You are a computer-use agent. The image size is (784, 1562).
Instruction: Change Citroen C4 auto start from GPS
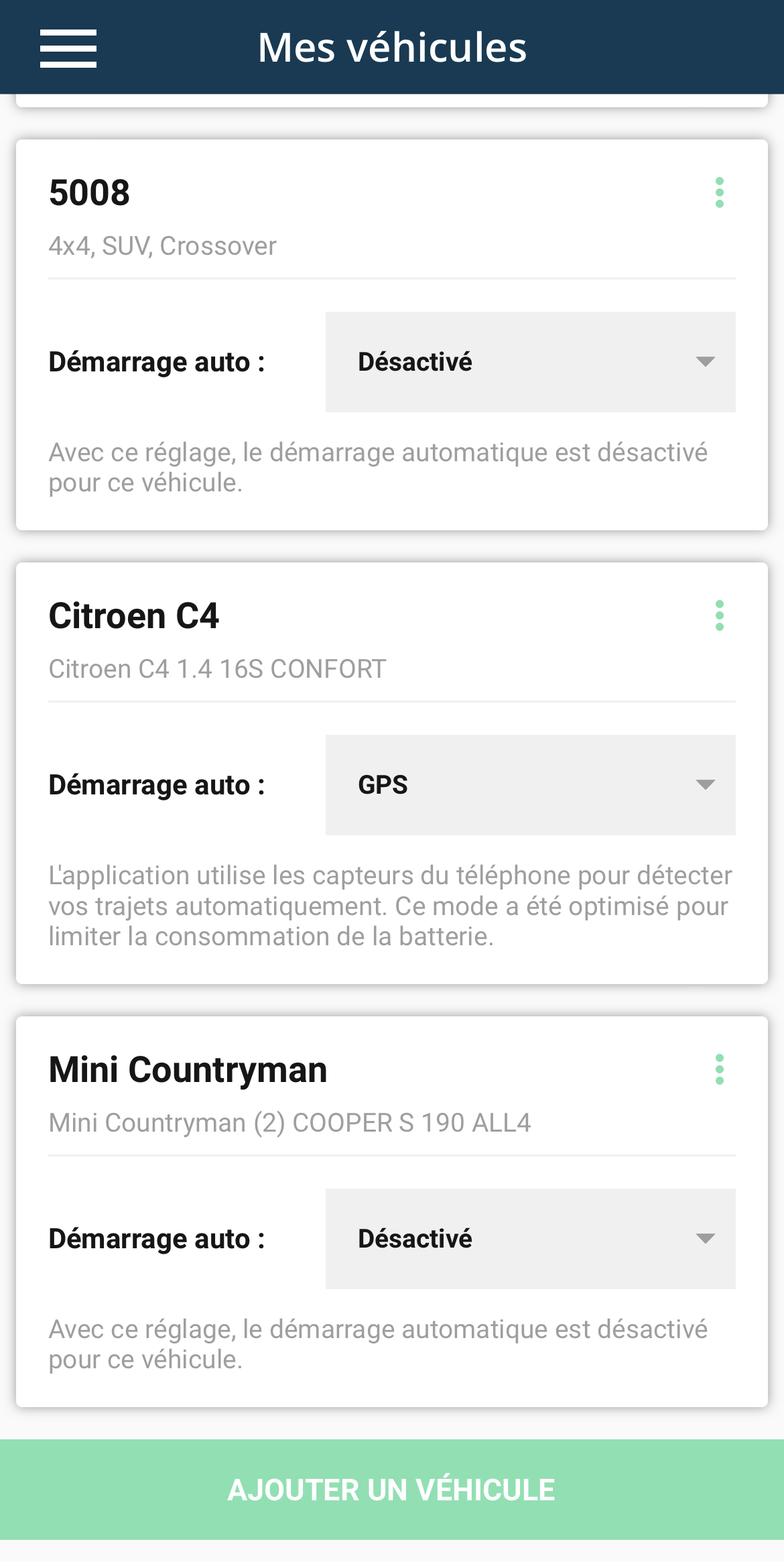click(530, 785)
